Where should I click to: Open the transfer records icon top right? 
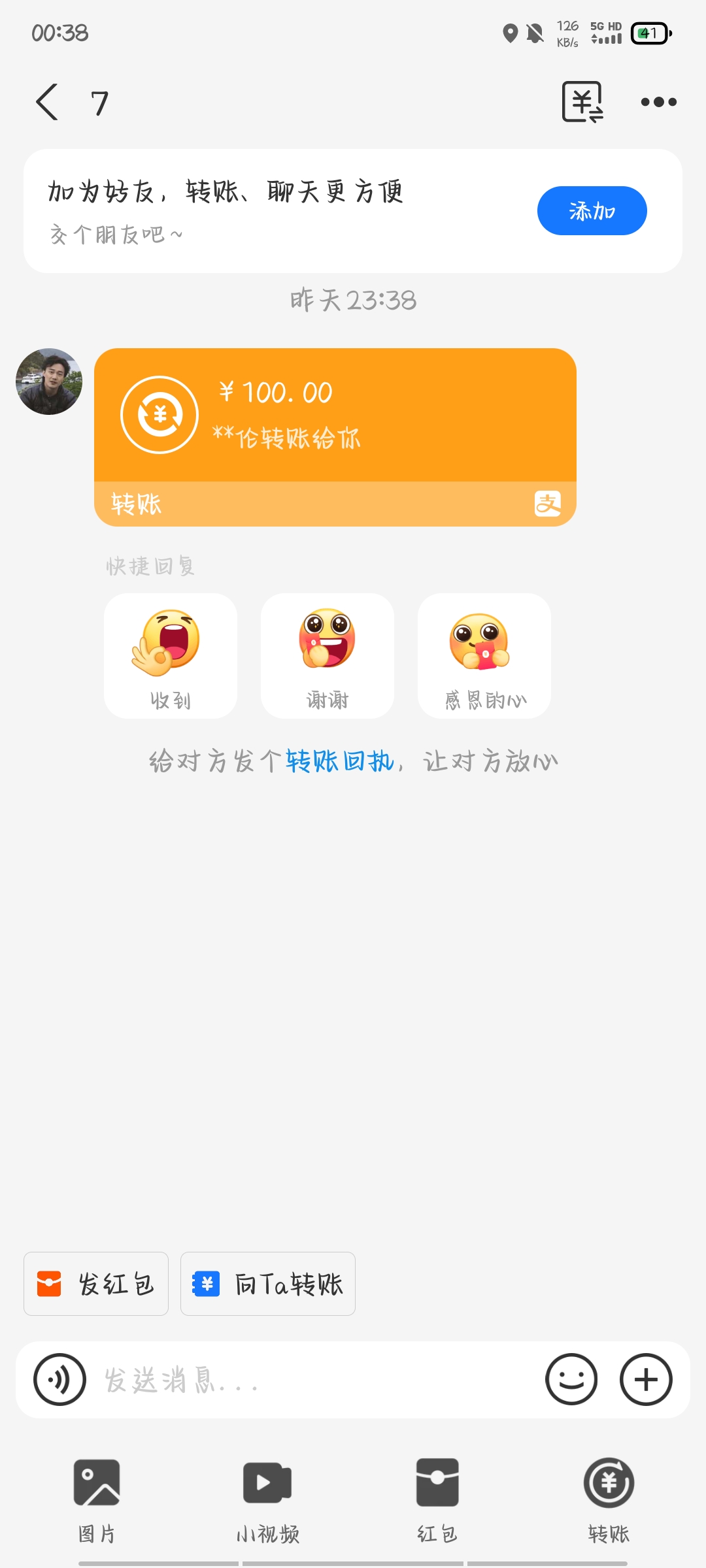582,101
